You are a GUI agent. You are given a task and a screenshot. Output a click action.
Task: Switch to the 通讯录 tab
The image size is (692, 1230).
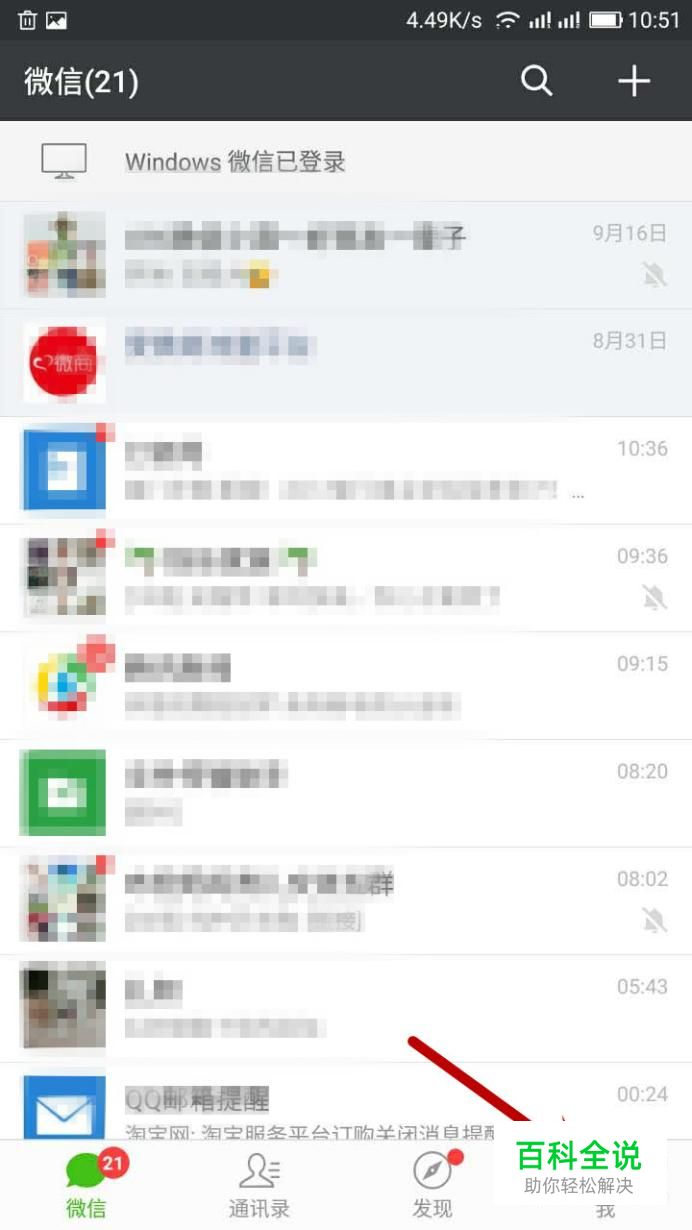(x=259, y=1186)
